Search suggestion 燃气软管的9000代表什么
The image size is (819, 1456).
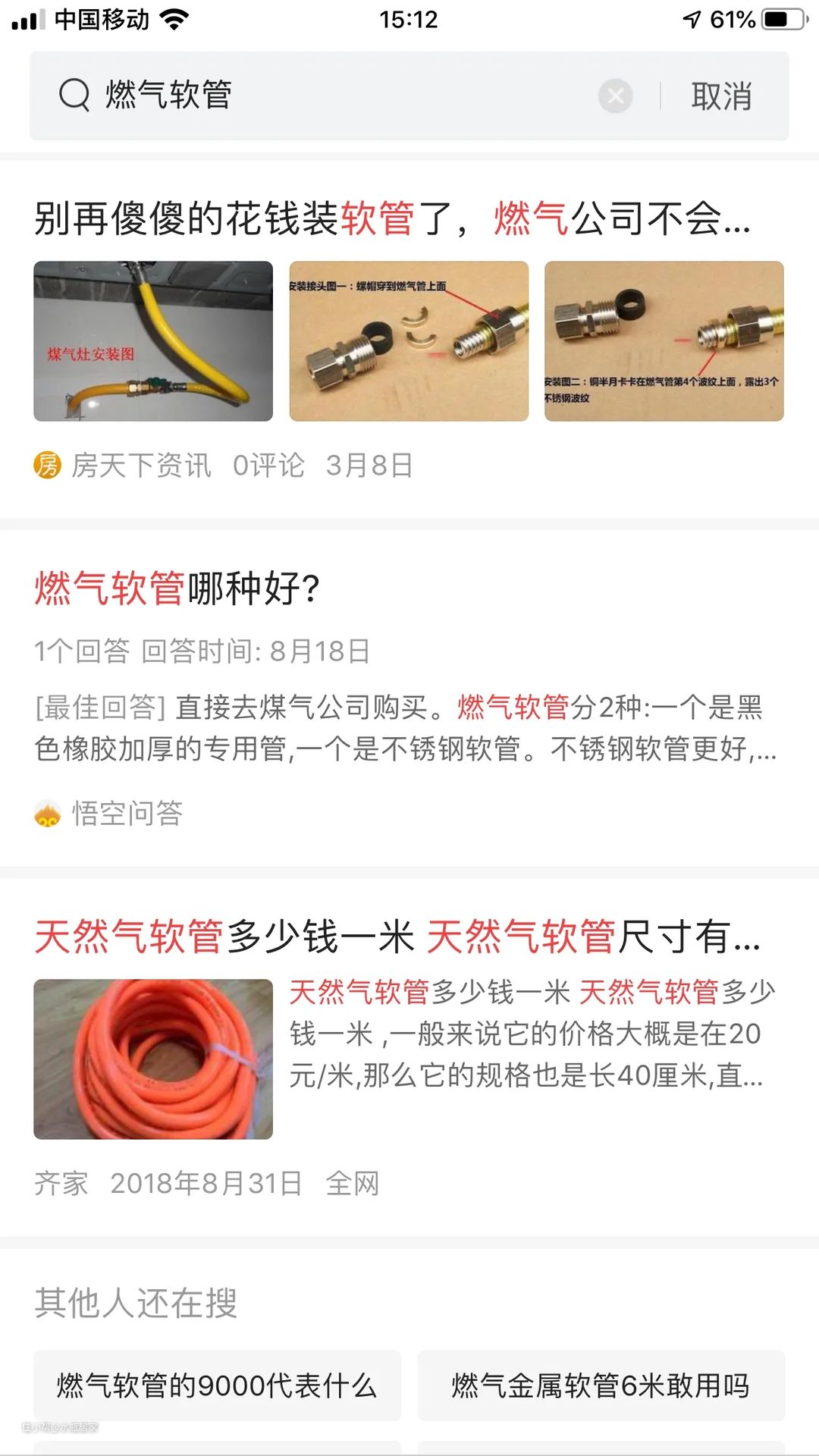click(217, 1386)
